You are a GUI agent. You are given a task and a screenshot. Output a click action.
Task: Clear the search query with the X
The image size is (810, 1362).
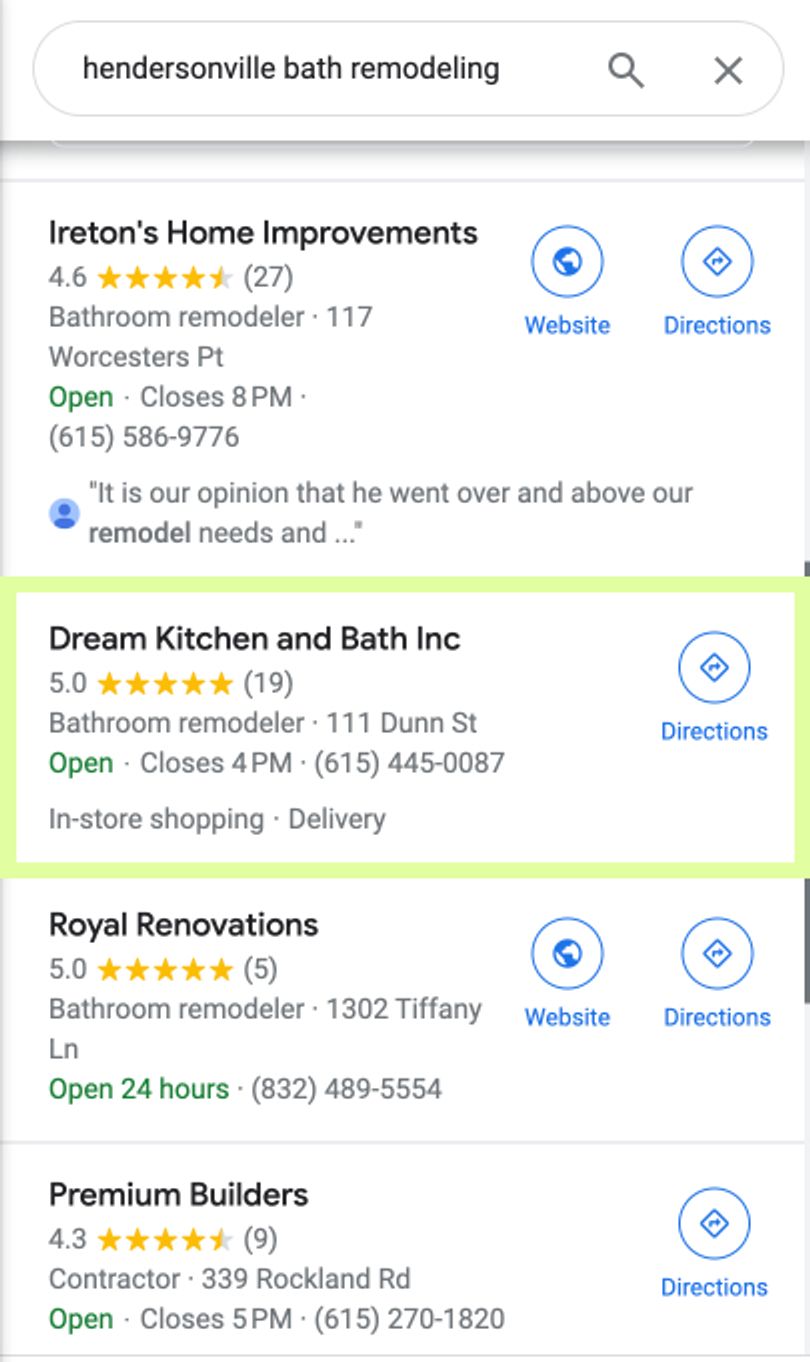click(728, 70)
